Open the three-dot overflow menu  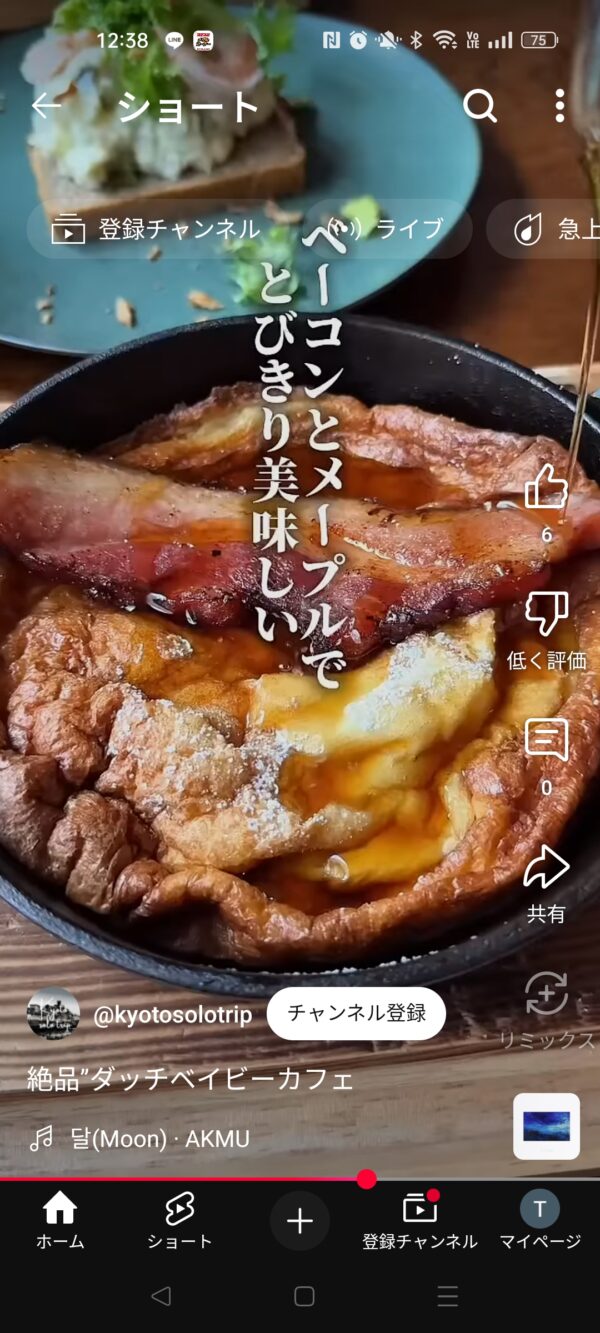tap(559, 105)
